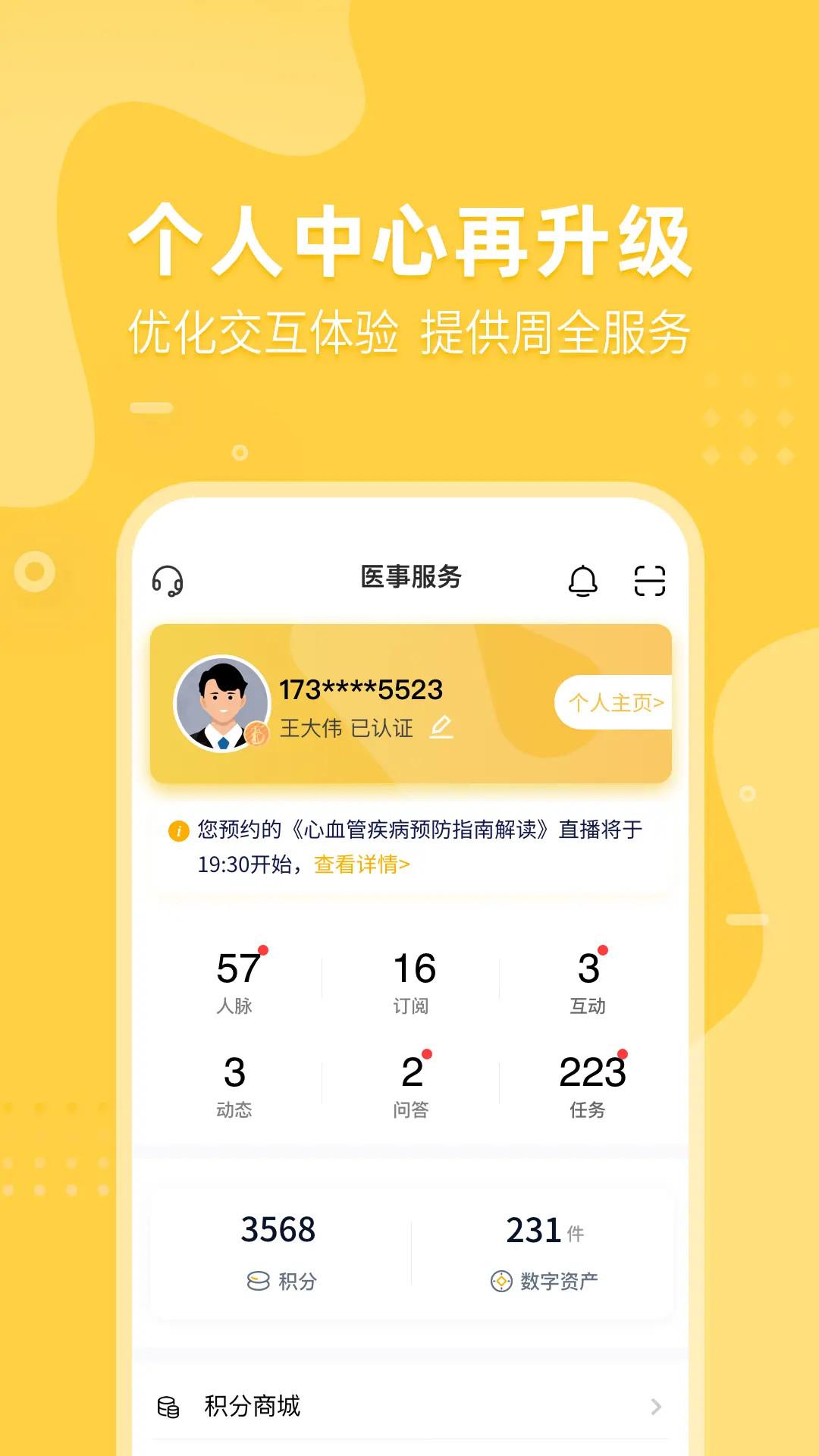Click 王大伟's profile avatar

[222, 702]
